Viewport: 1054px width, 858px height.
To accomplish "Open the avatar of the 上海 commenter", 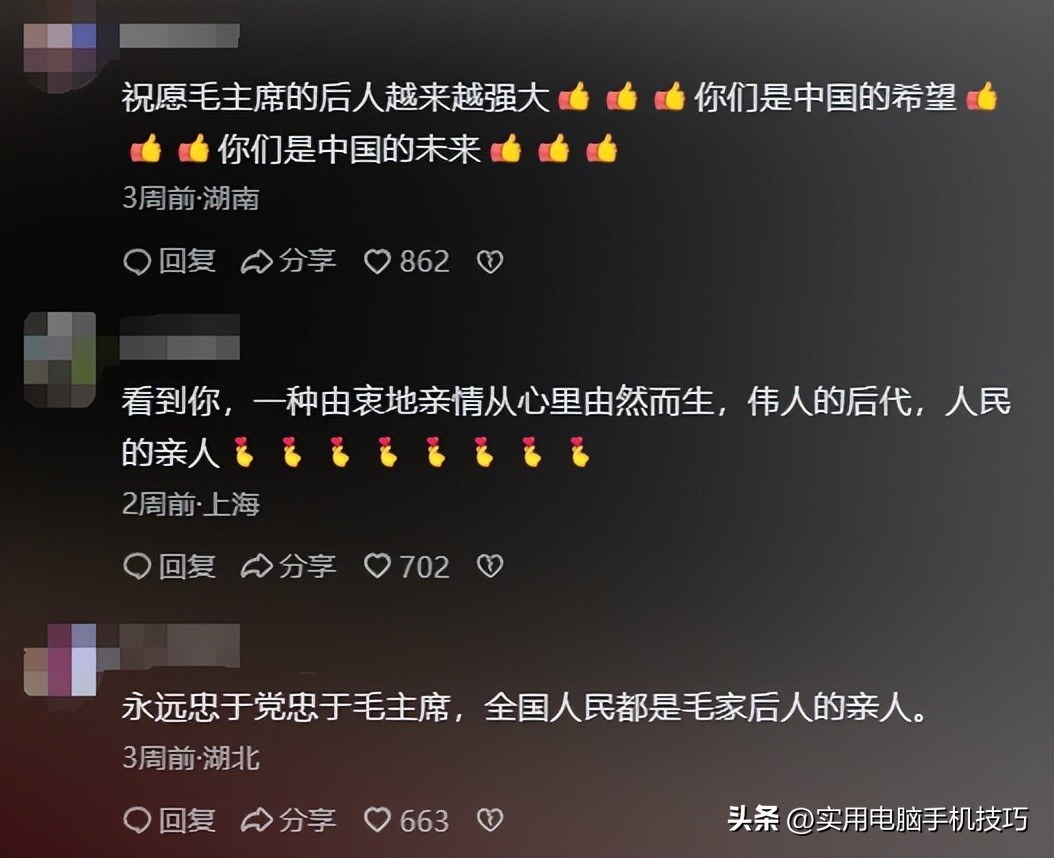I will click(60, 358).
